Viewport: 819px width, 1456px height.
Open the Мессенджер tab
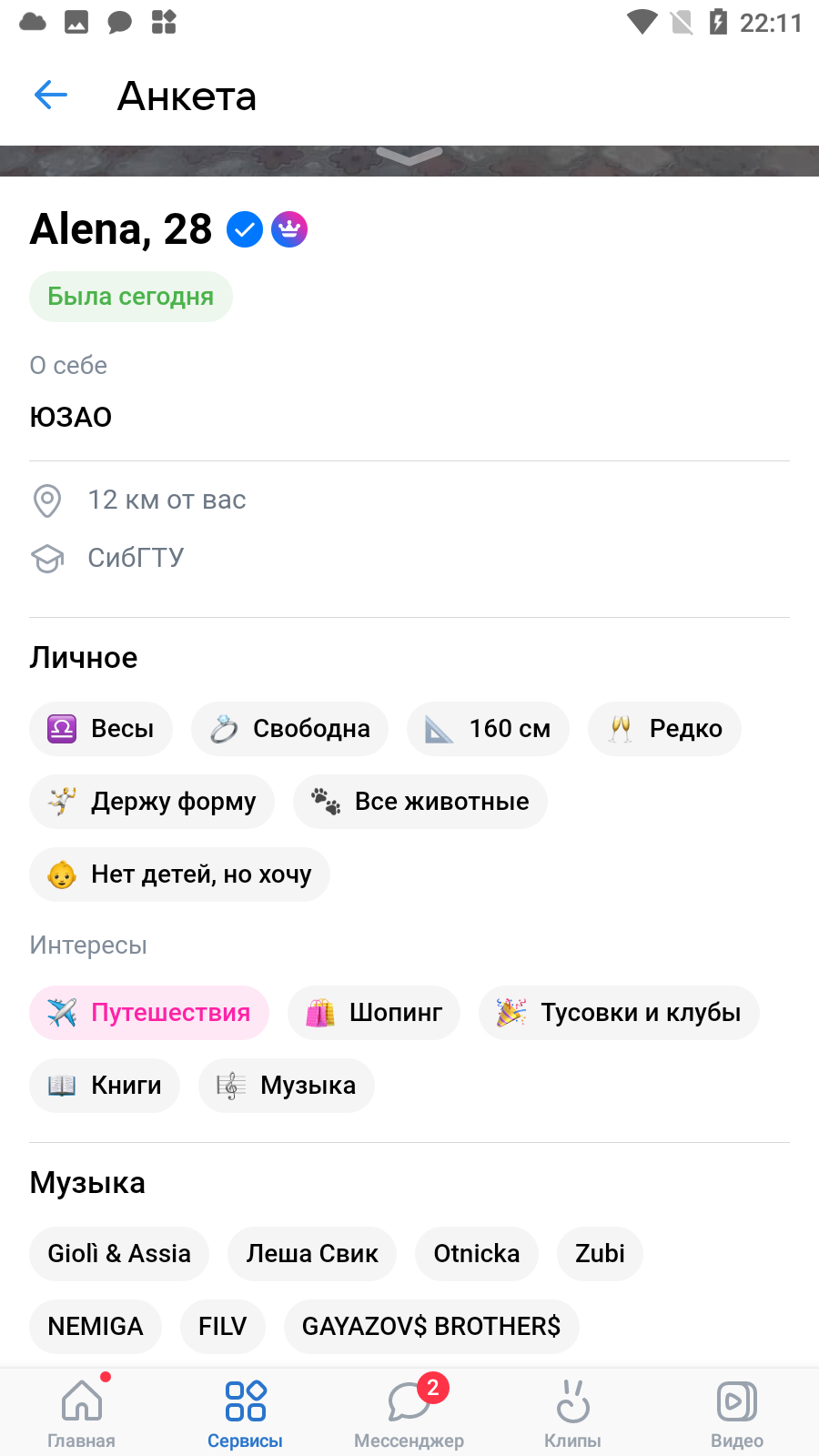[x=409, y=1412]
